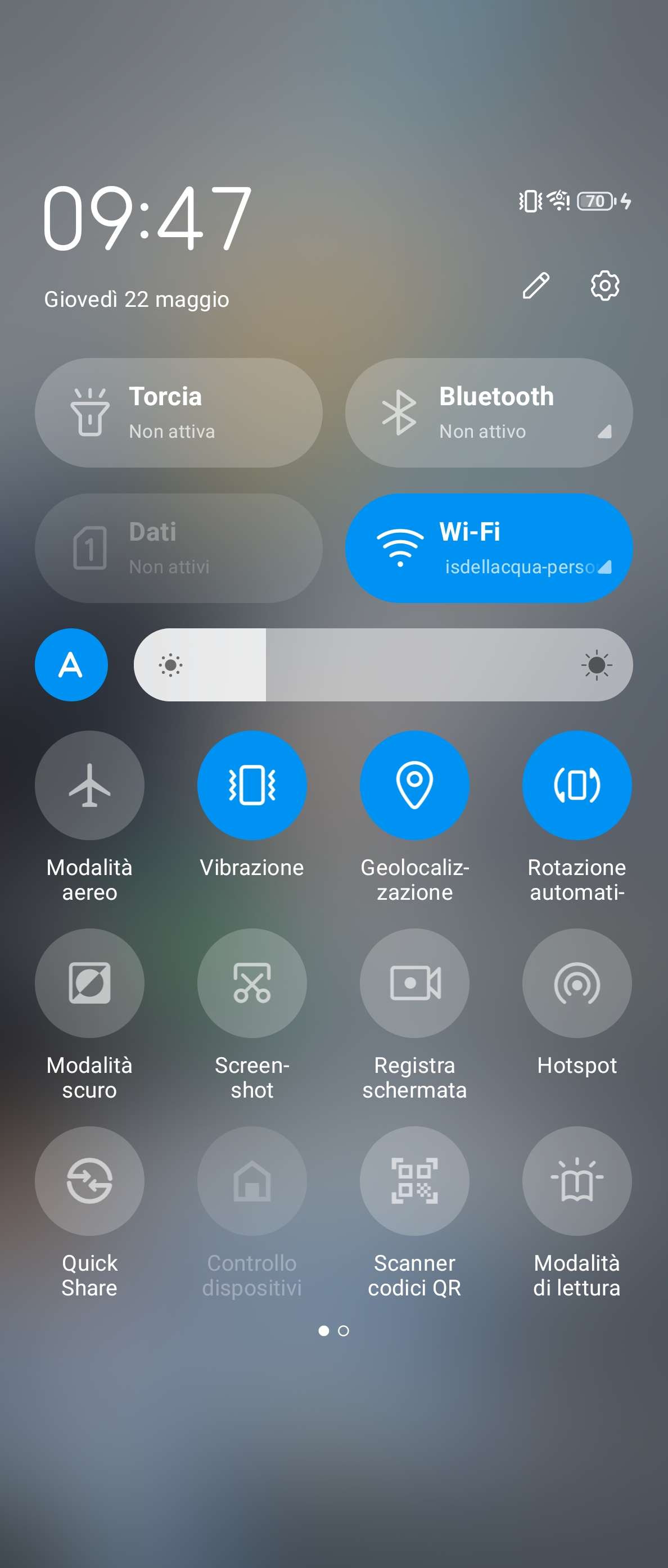Turn on Hotspot
668x1568 pixels.
577,983
